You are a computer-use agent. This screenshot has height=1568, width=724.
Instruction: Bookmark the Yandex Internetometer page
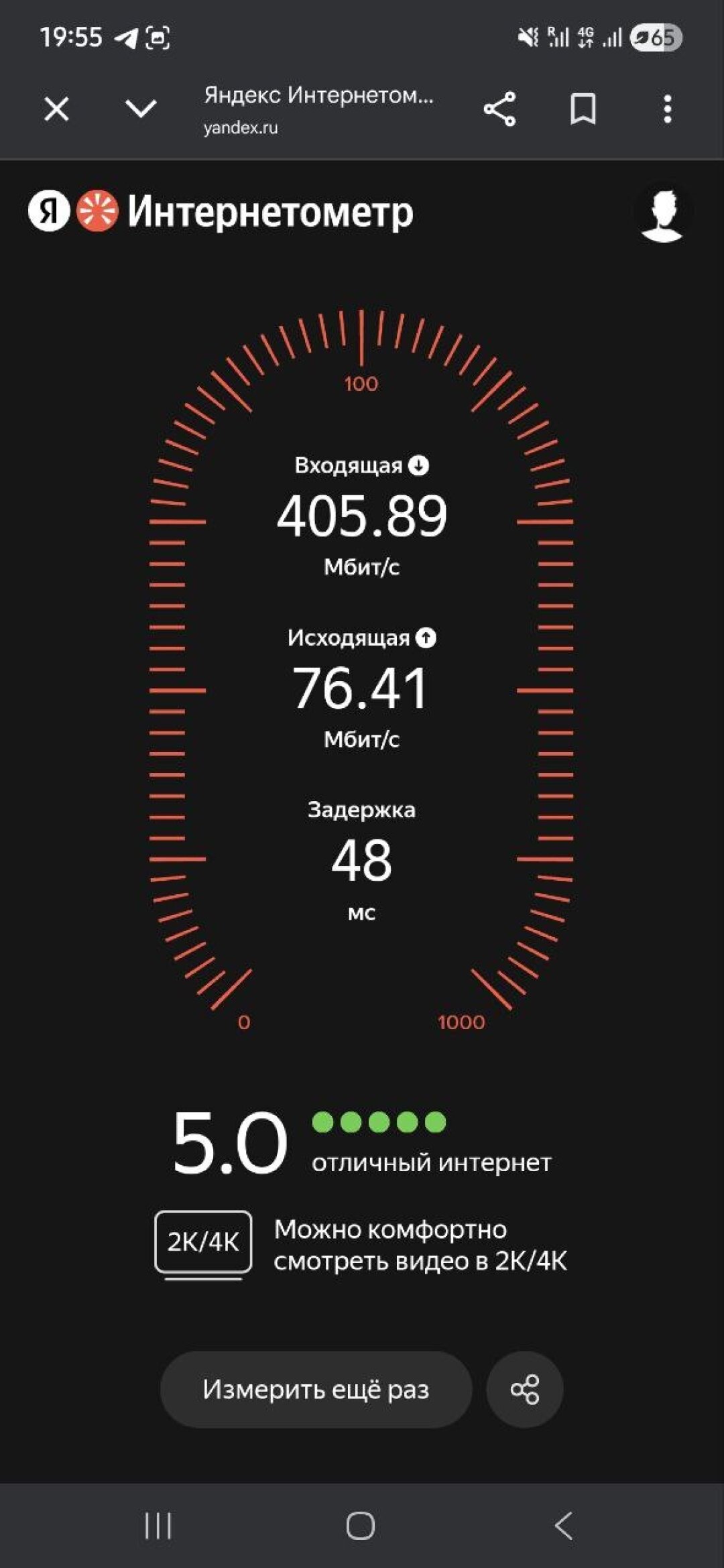click(x=583, y=109)
